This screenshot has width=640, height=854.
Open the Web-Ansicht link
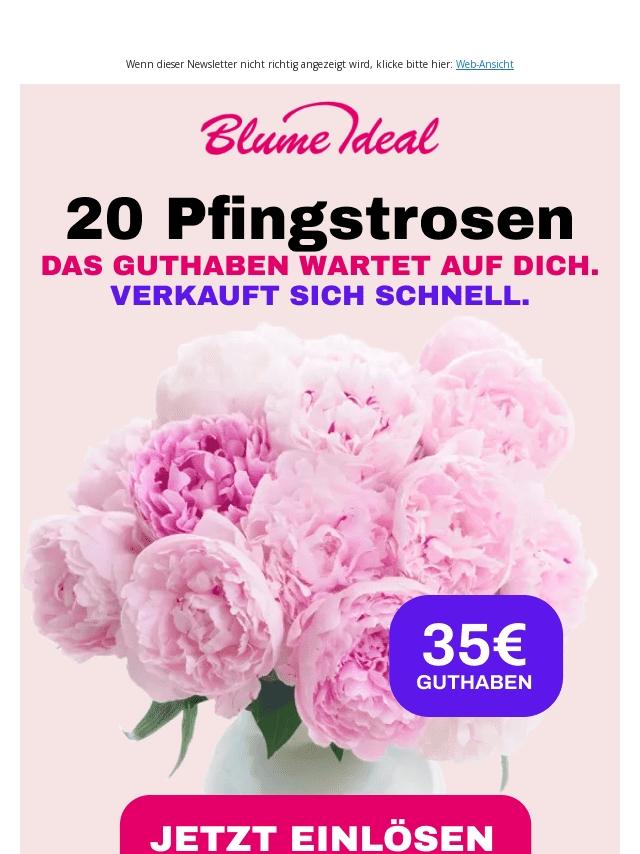tap(484, 64)
